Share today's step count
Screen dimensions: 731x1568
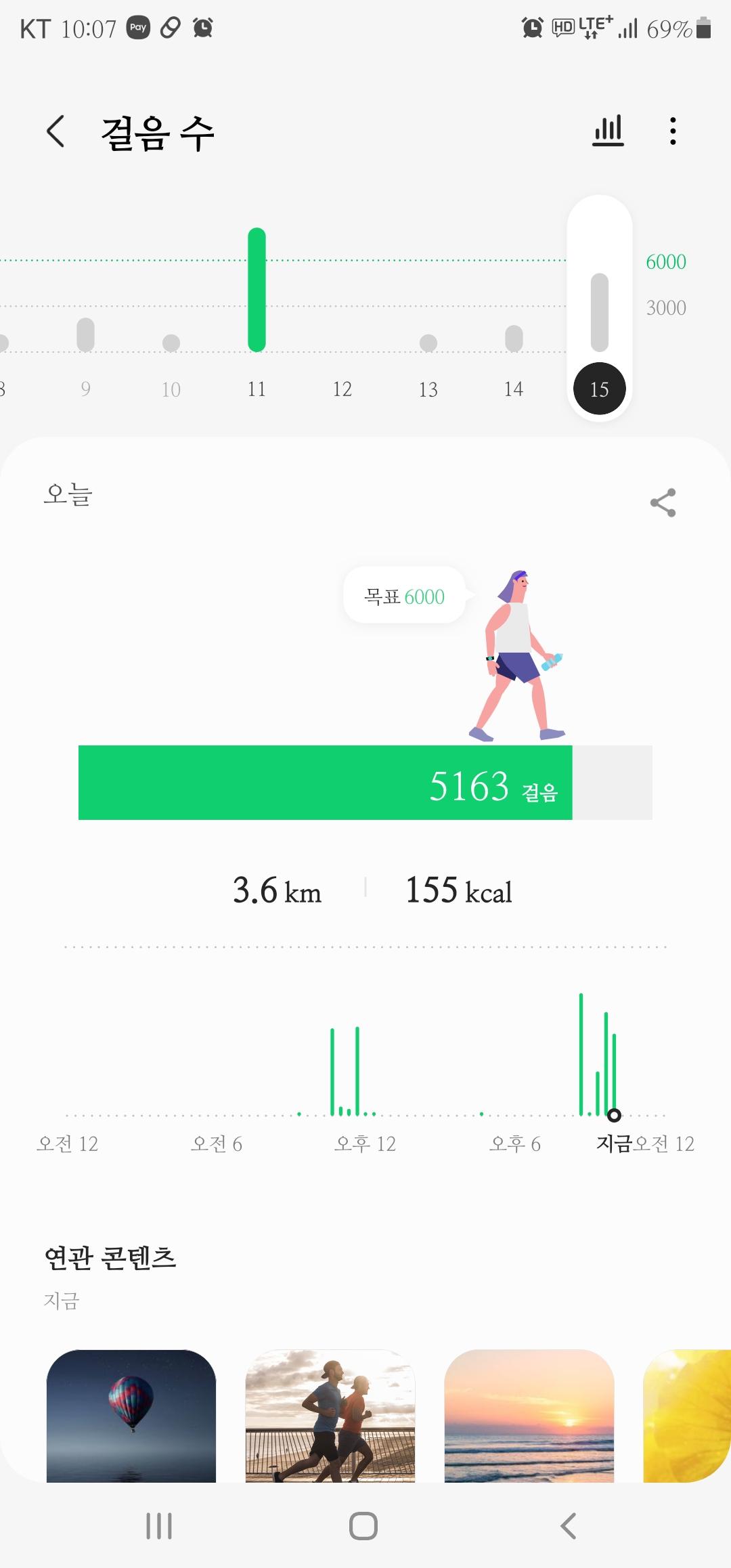click(x=663, y=502)
